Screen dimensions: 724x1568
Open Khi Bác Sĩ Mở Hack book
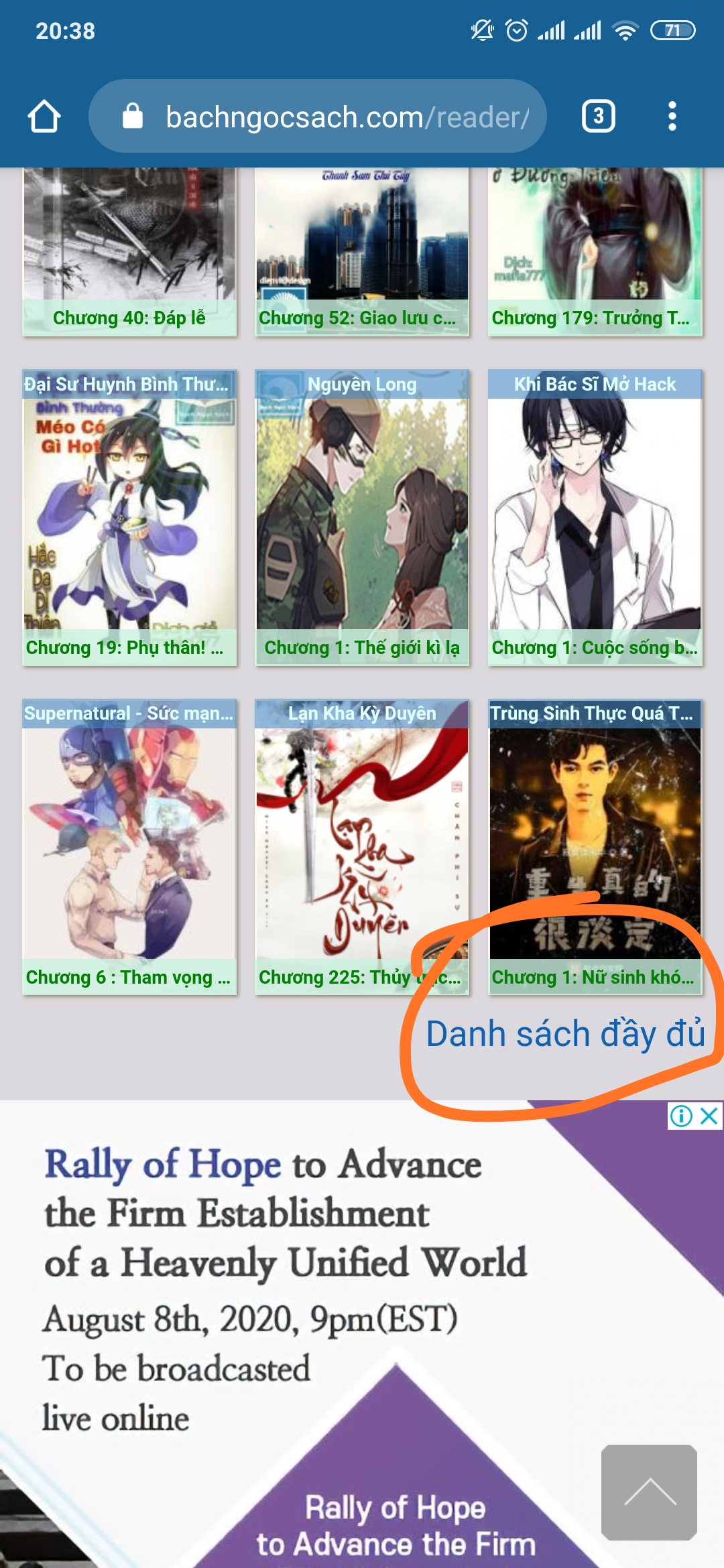coord(595,516)
